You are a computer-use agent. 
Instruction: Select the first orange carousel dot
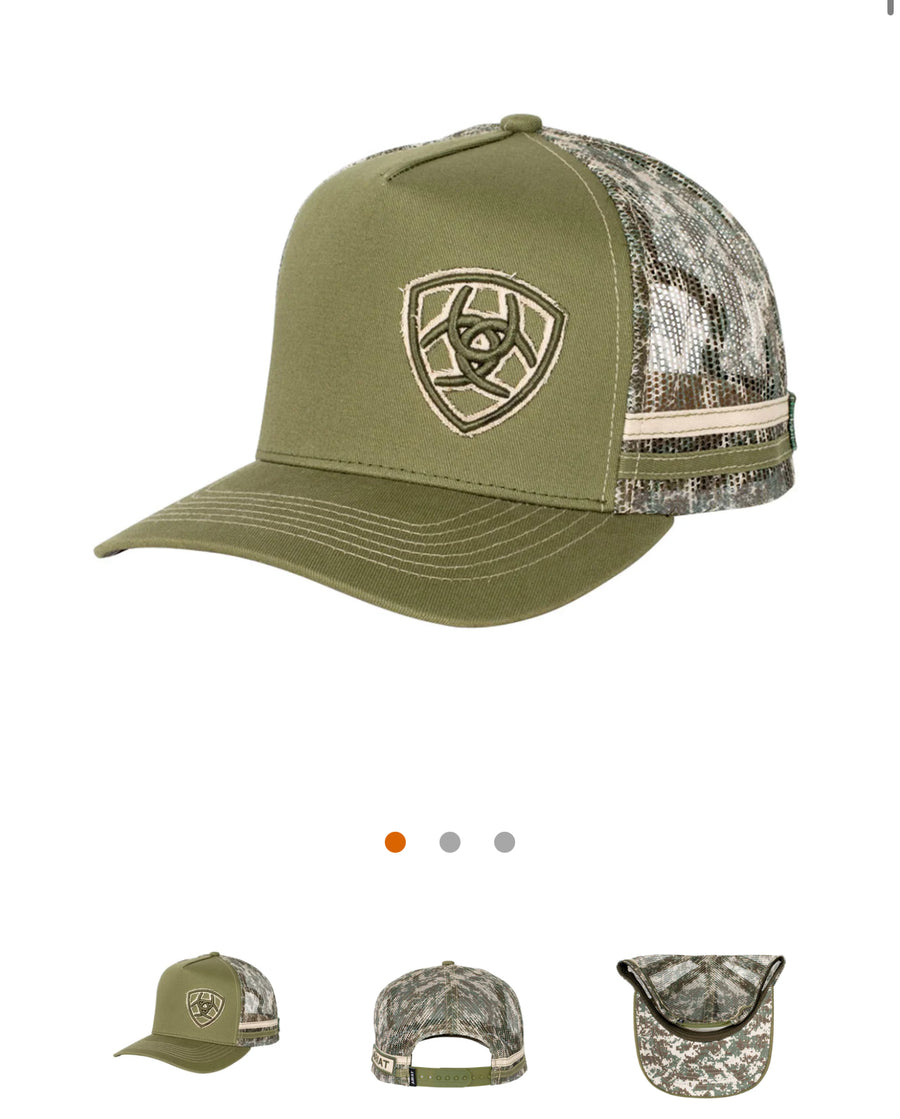point(395,842)
